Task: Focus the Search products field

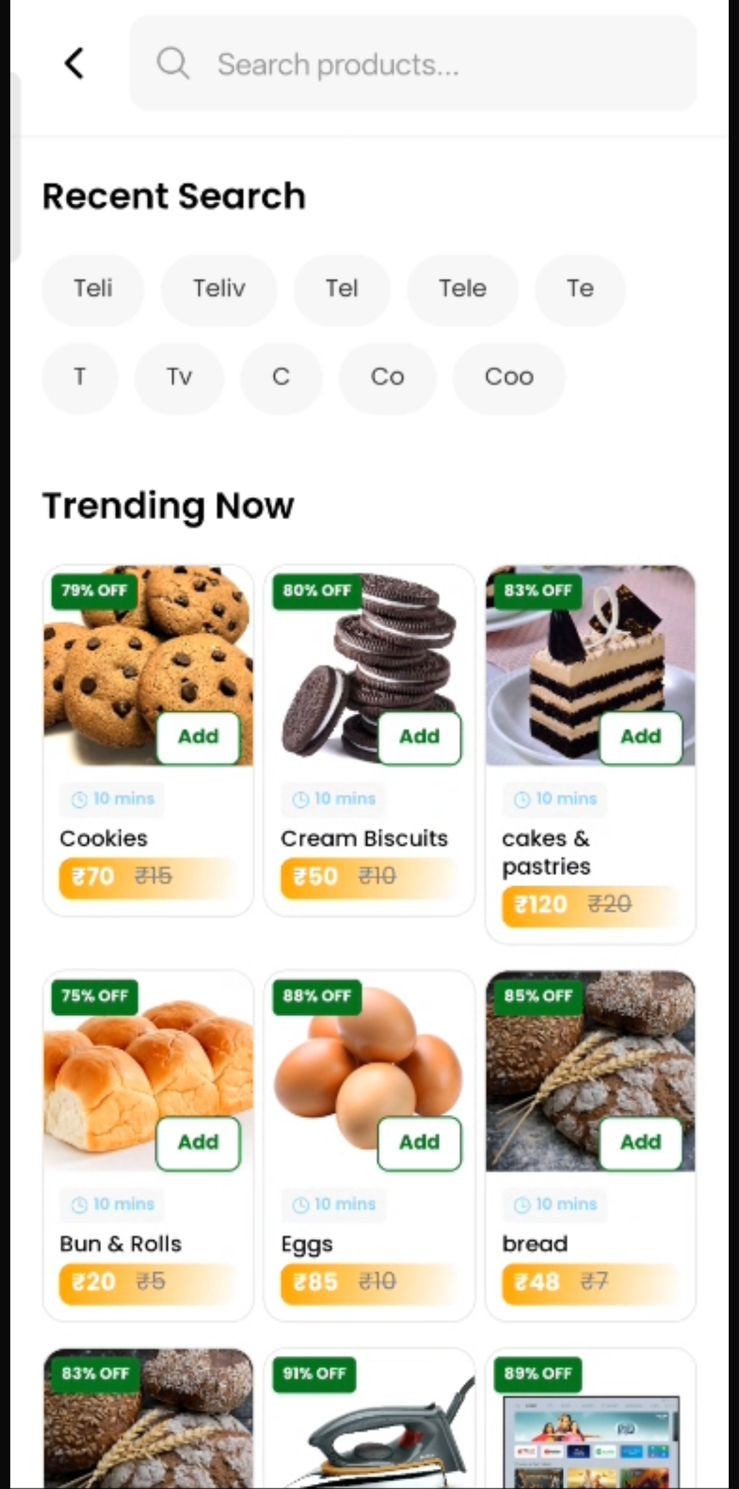Action: [412, 64]
